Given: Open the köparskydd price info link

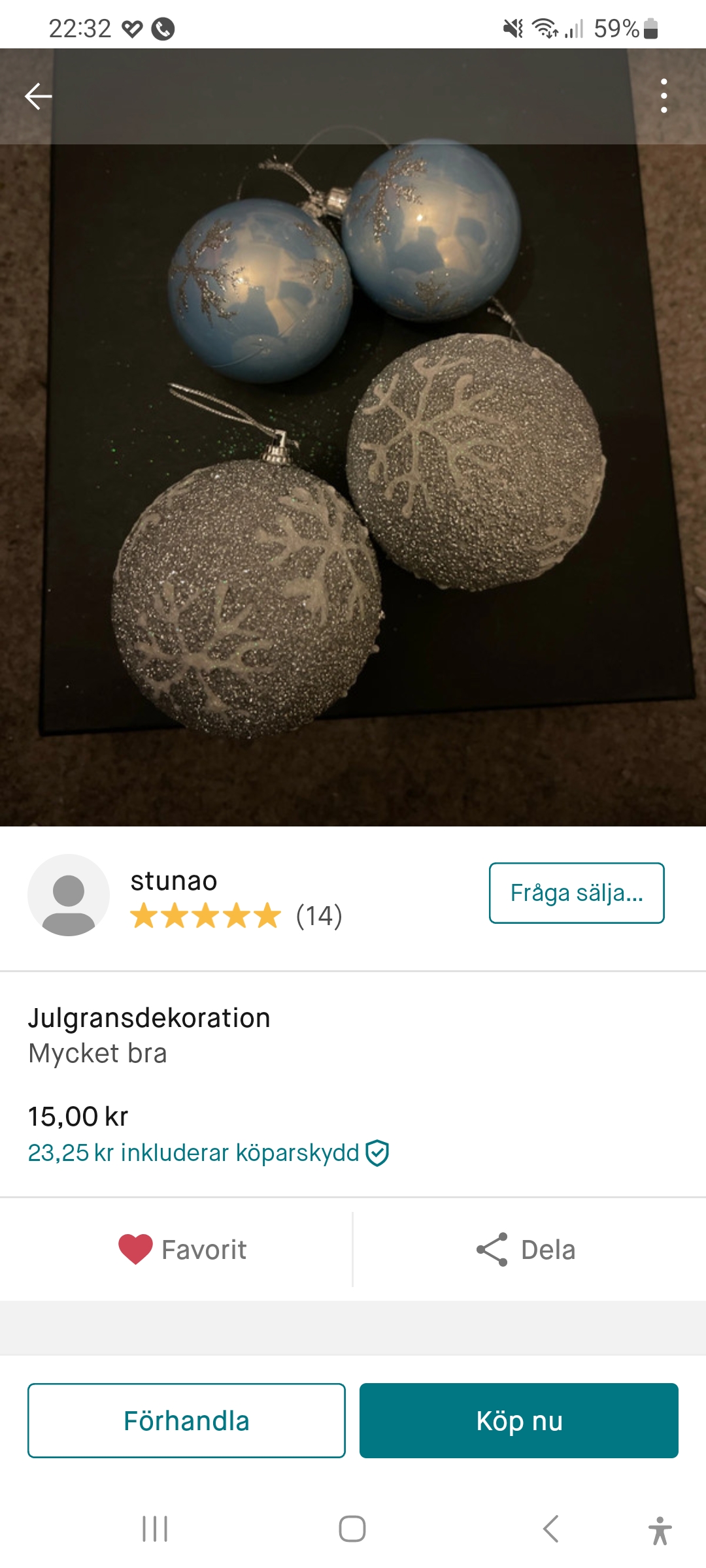Looking at the screenshot, I should 208,1153.
